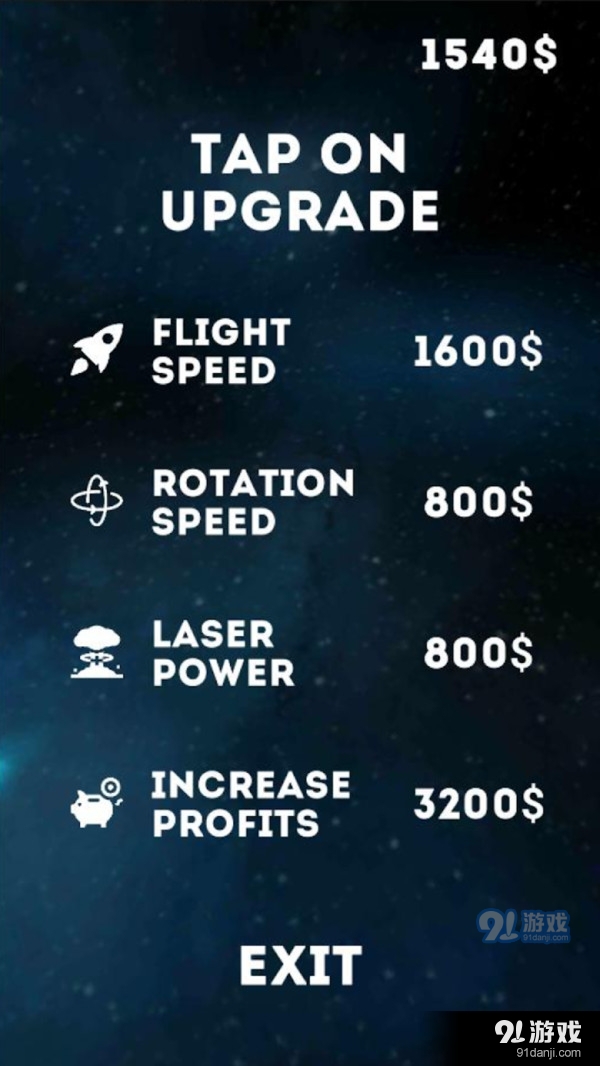Viewport: 600px width, 1066px height.
Task: Exit the upgrade menu
Action: [300, 966]
